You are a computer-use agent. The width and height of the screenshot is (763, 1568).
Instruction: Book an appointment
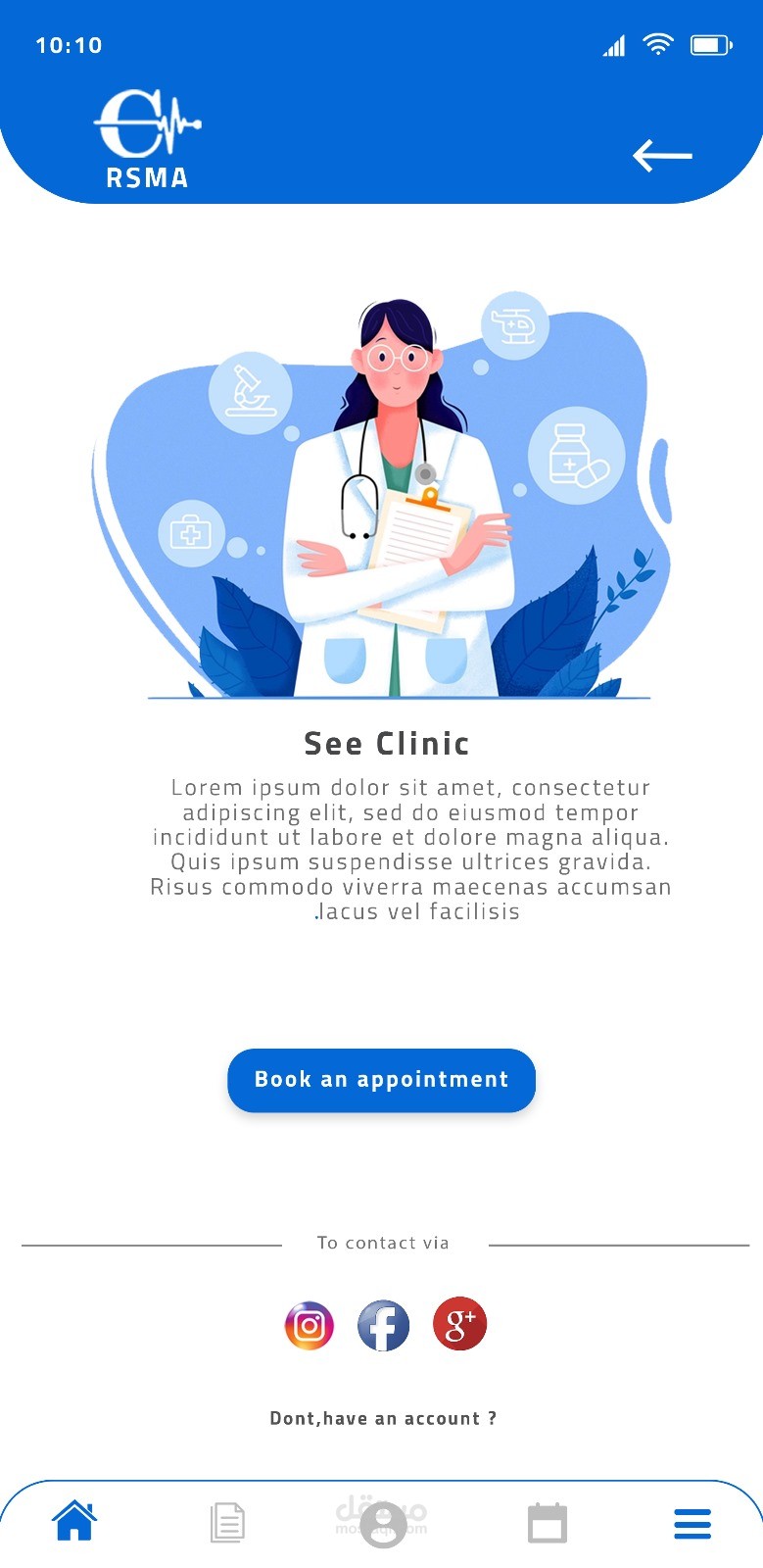(x=381, y=1080)
